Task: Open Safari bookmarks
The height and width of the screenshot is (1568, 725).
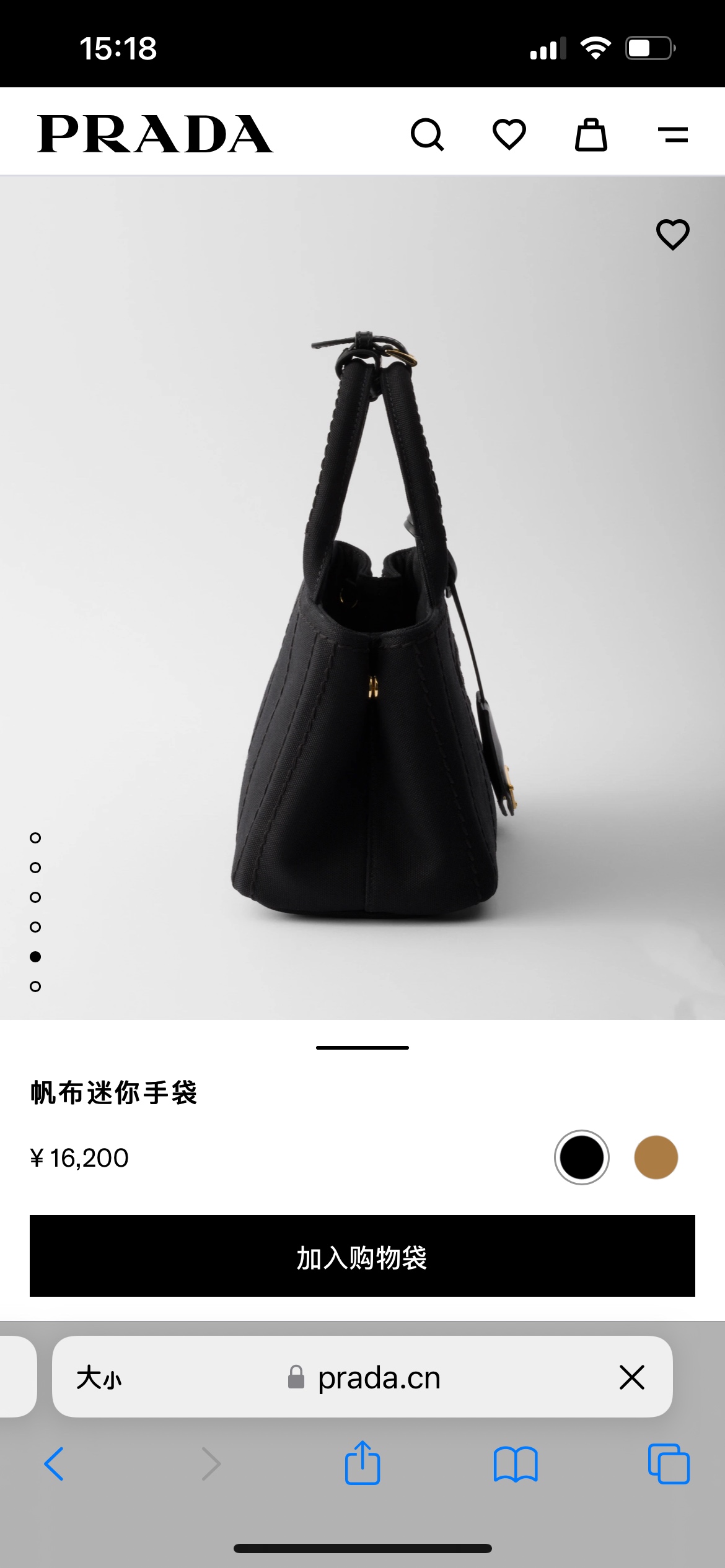Action: 516,1465
